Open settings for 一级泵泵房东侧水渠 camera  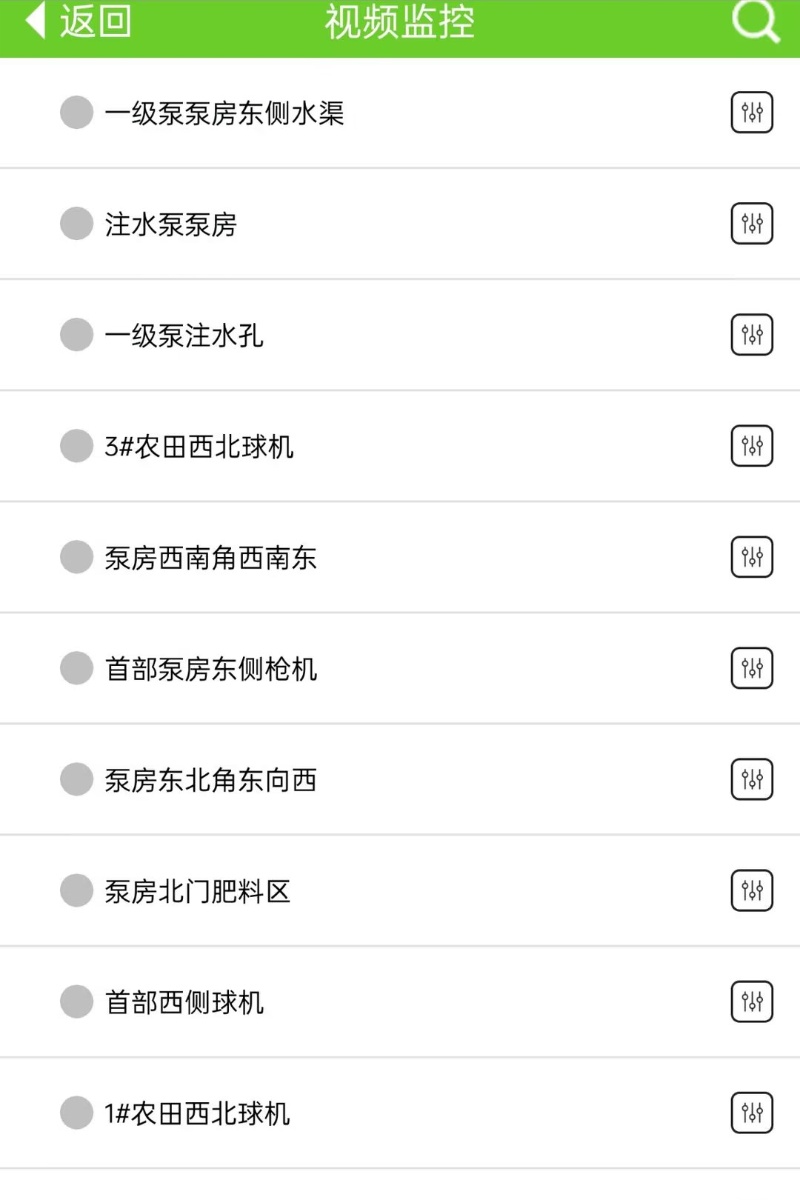point(751,112)
